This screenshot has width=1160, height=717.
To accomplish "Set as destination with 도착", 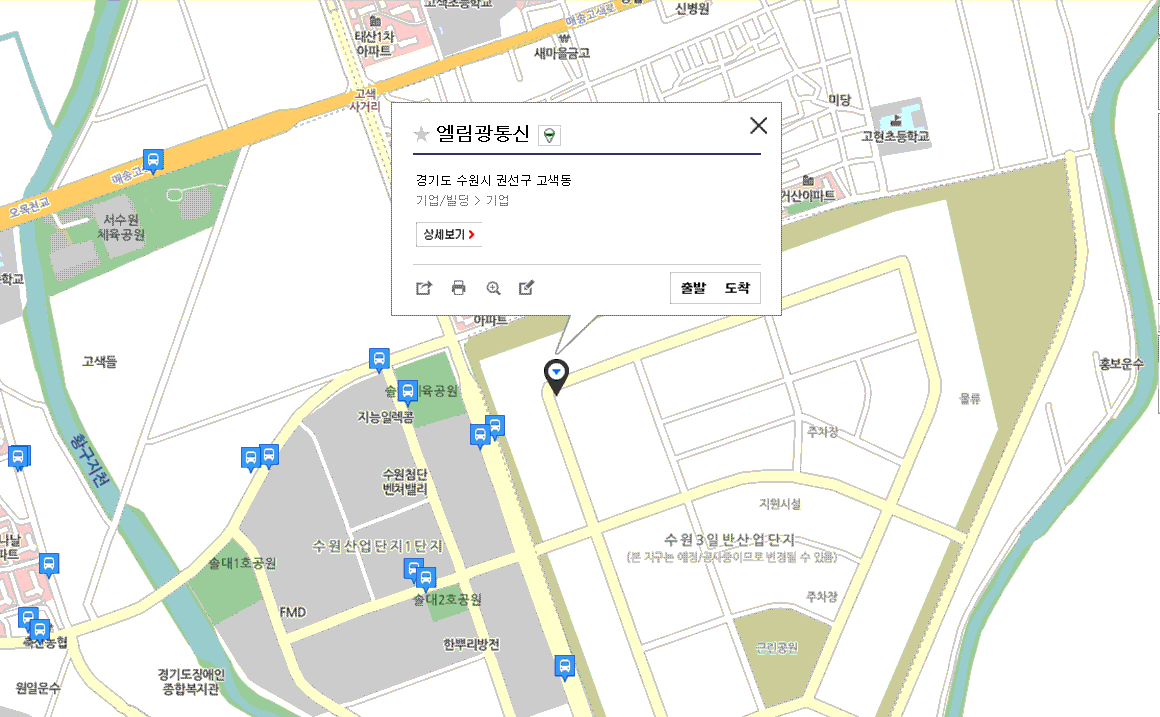I will point(737,288).
